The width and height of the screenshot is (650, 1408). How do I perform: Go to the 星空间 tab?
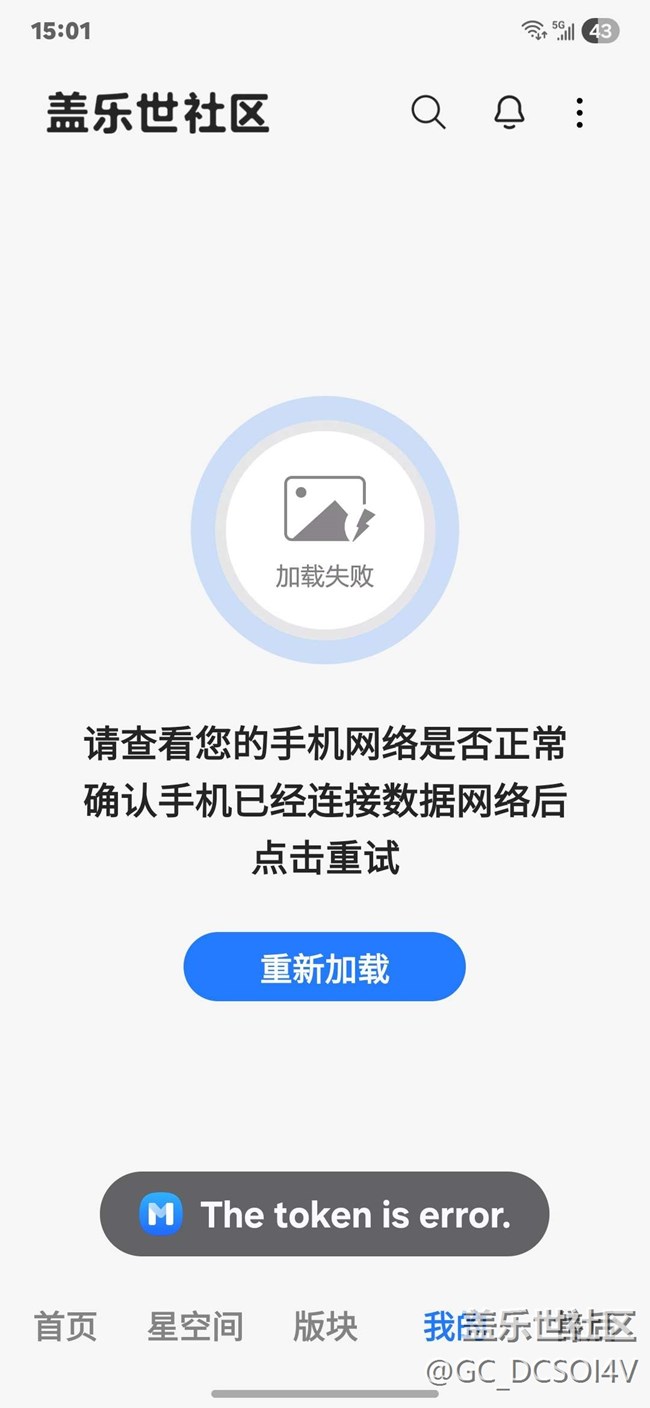click(x=195, y=1326)
